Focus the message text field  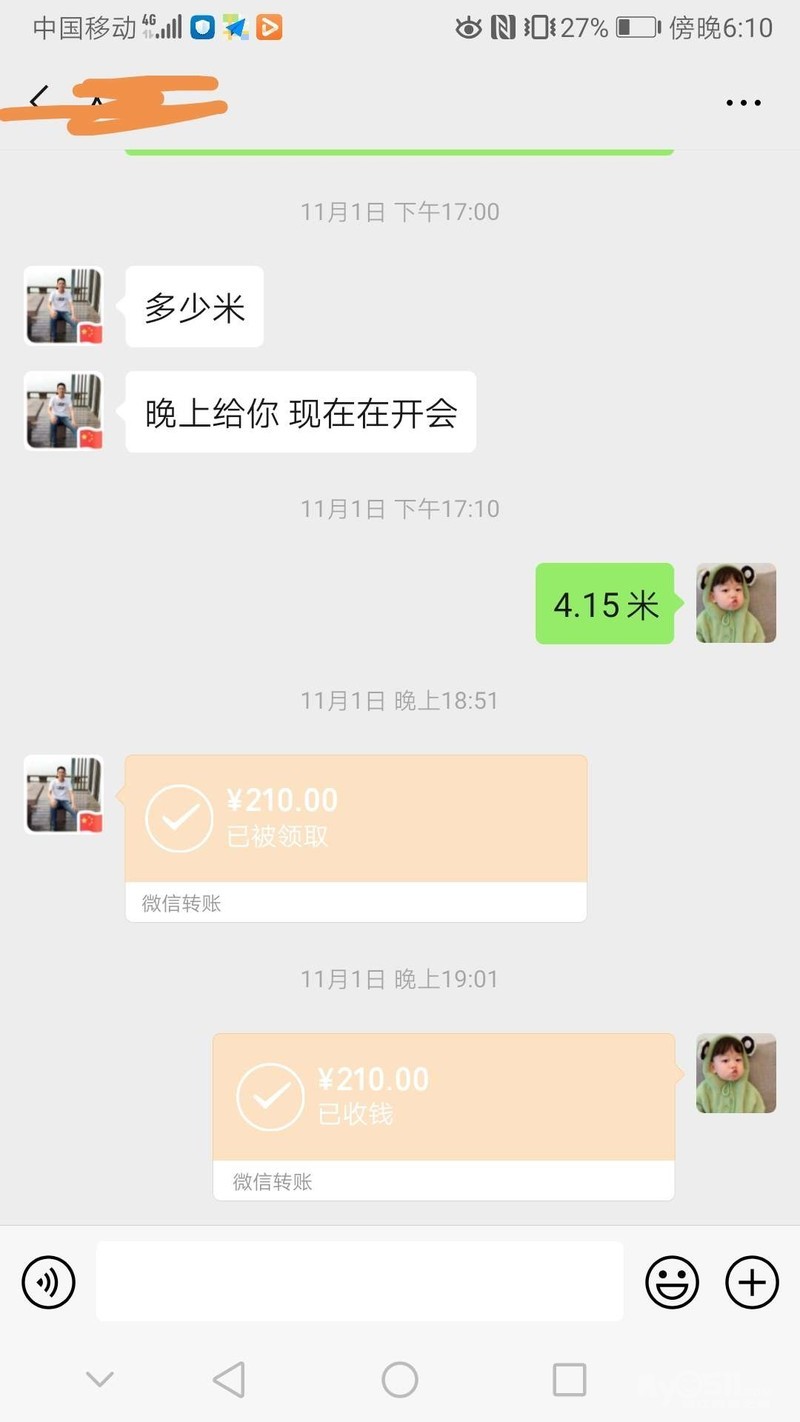pos(359,1281)
